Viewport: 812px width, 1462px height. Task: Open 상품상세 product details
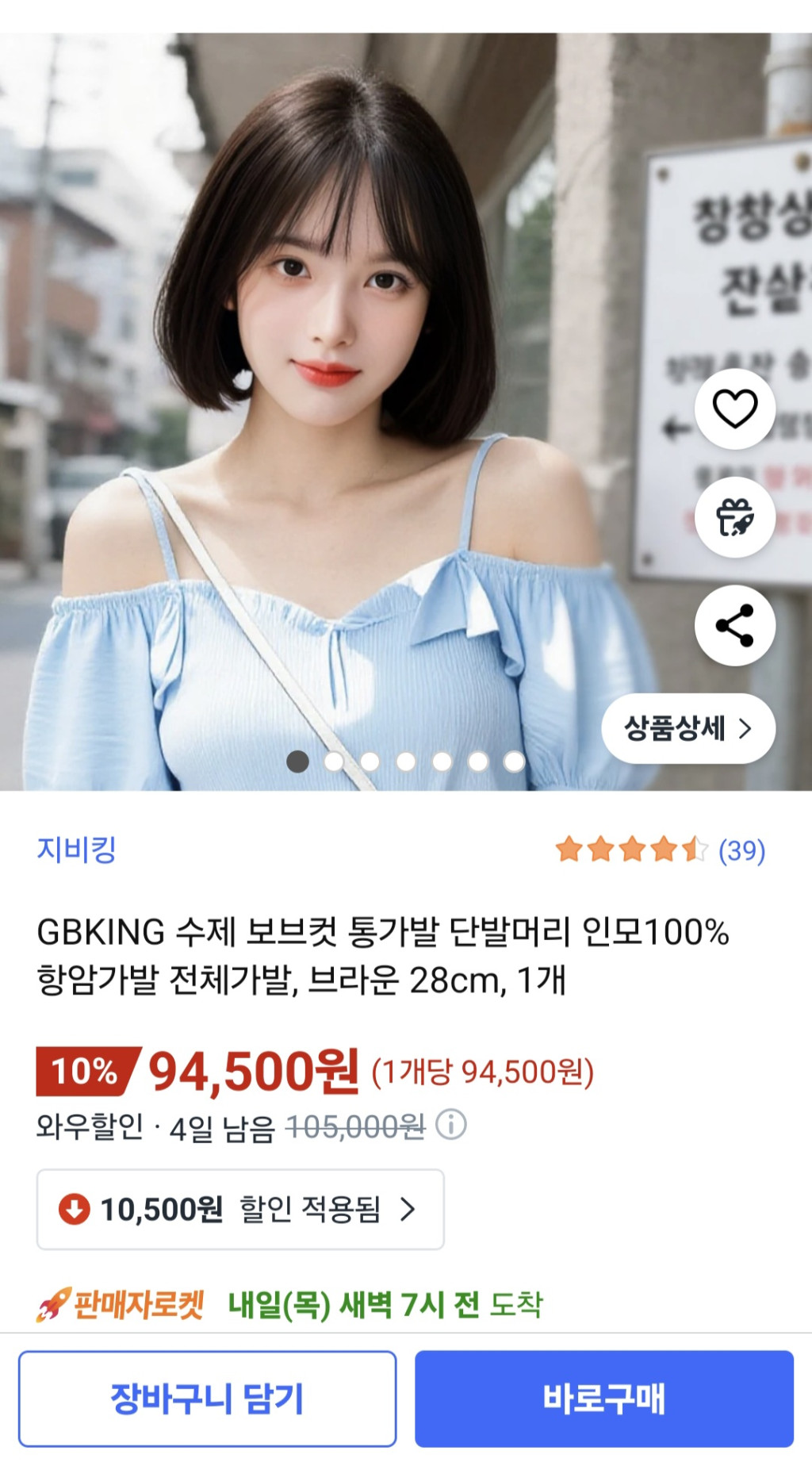(x=688, y=728)
